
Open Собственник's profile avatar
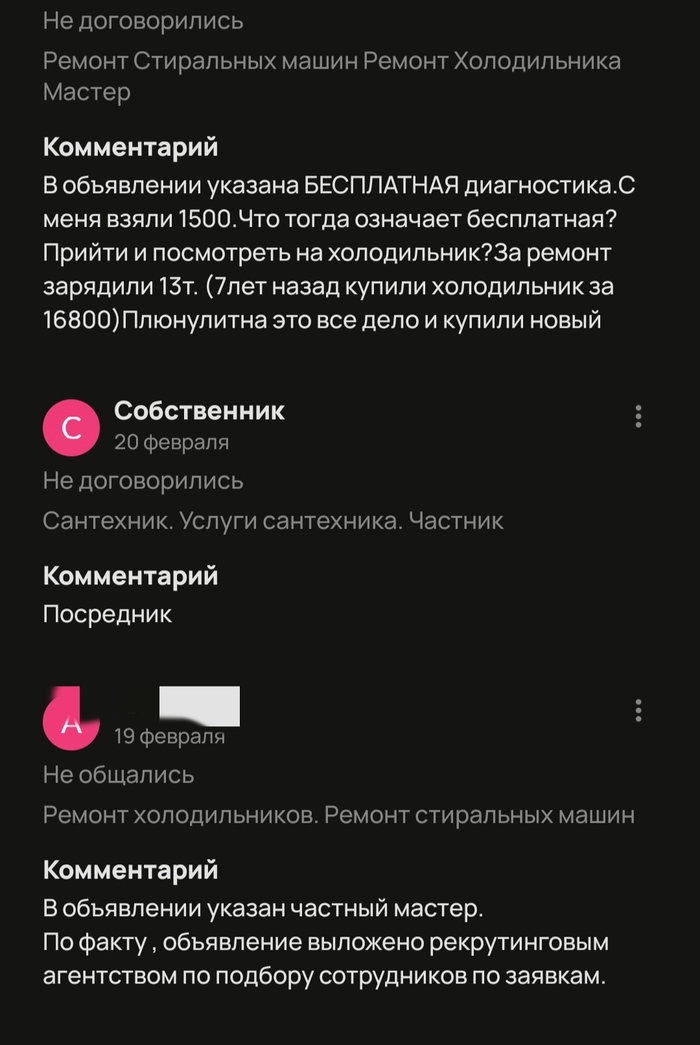(x=71, y=427)
